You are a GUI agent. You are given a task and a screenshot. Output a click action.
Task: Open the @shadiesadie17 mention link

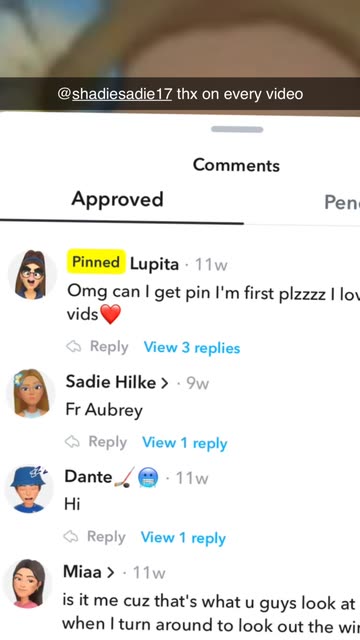point(115,94)
